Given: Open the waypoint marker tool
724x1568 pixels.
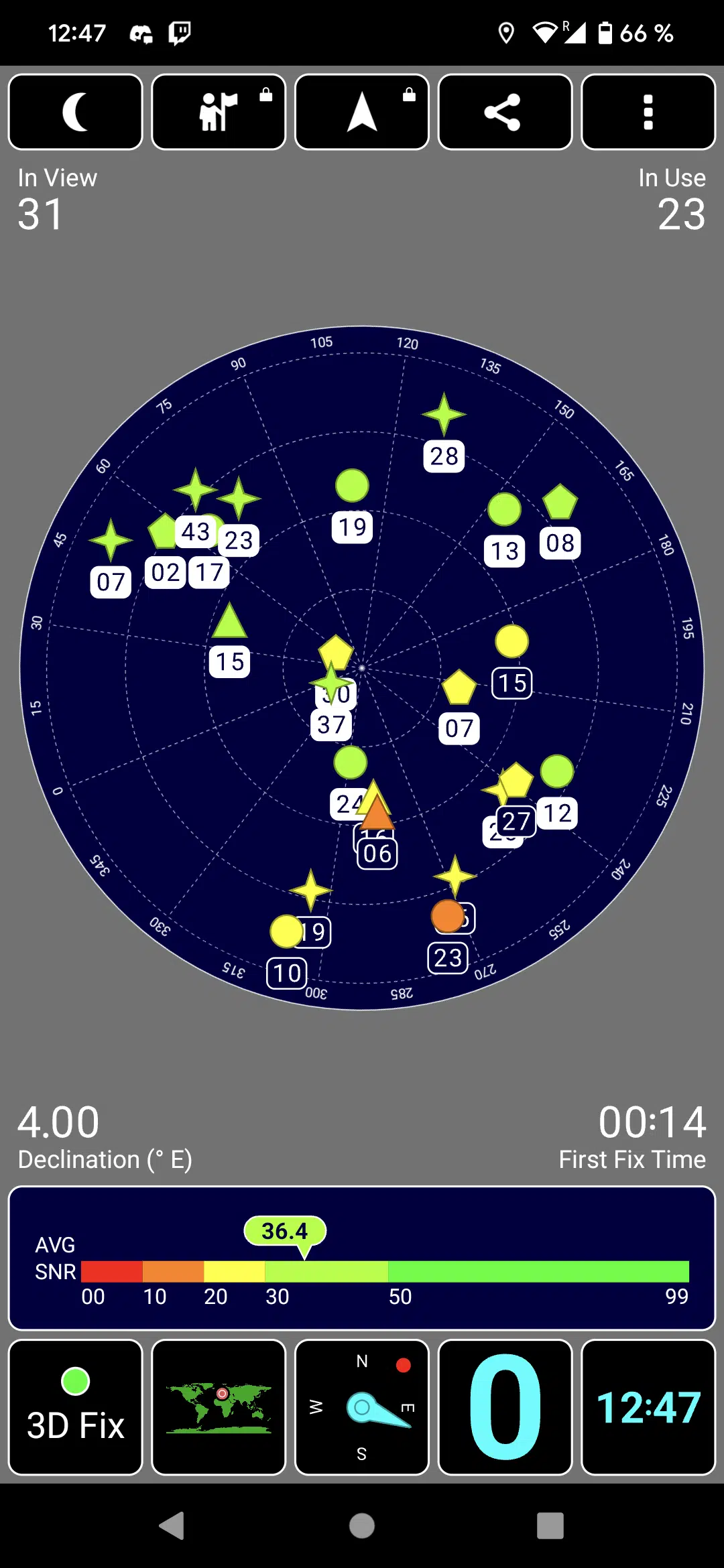Looking at the screenshot, I should (219, 112).
